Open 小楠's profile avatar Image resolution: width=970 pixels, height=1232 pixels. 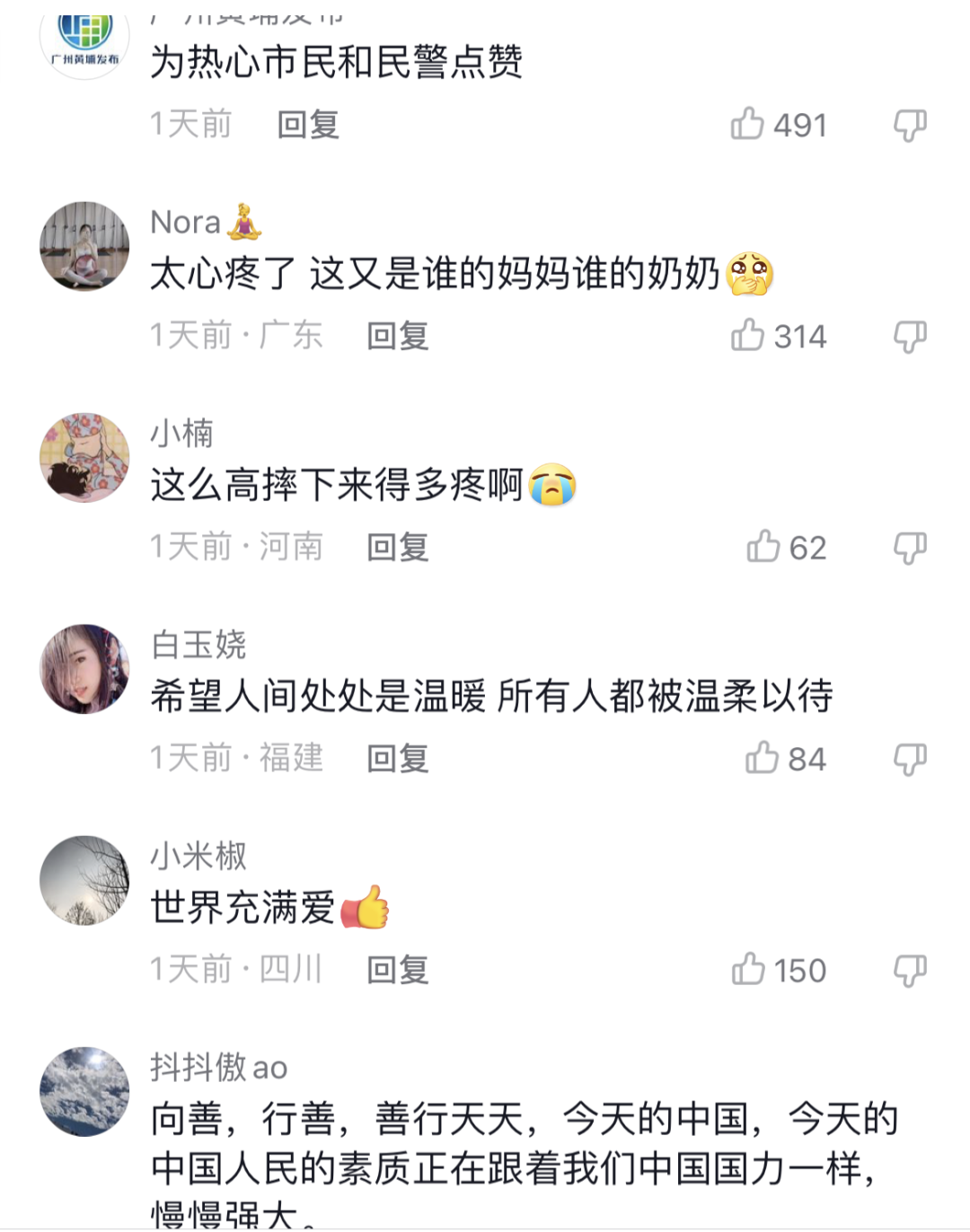click(x=84, y=458)
